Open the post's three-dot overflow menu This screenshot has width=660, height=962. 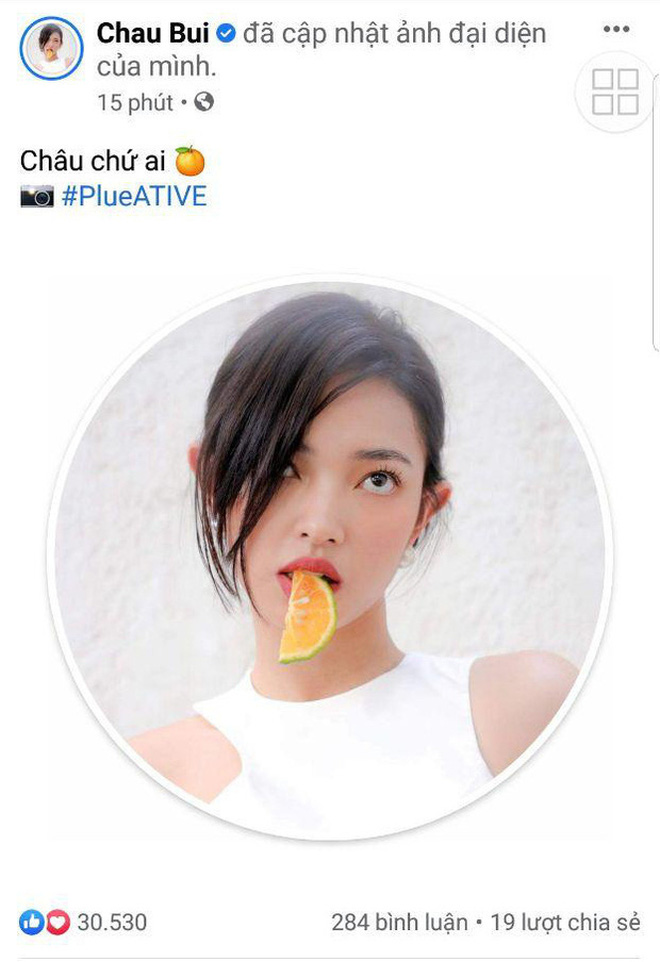point(616,29)
